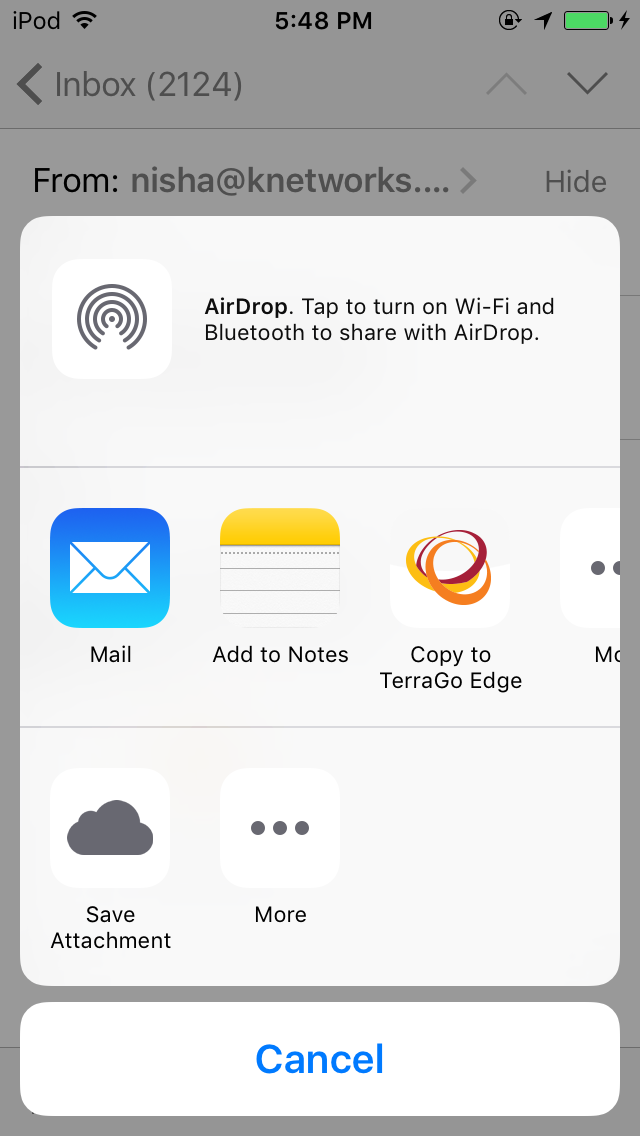This screenshot has width=640, height=1136.
Task: Tap the Save Attachment cloud action
Action: click(x=110, y=828)
